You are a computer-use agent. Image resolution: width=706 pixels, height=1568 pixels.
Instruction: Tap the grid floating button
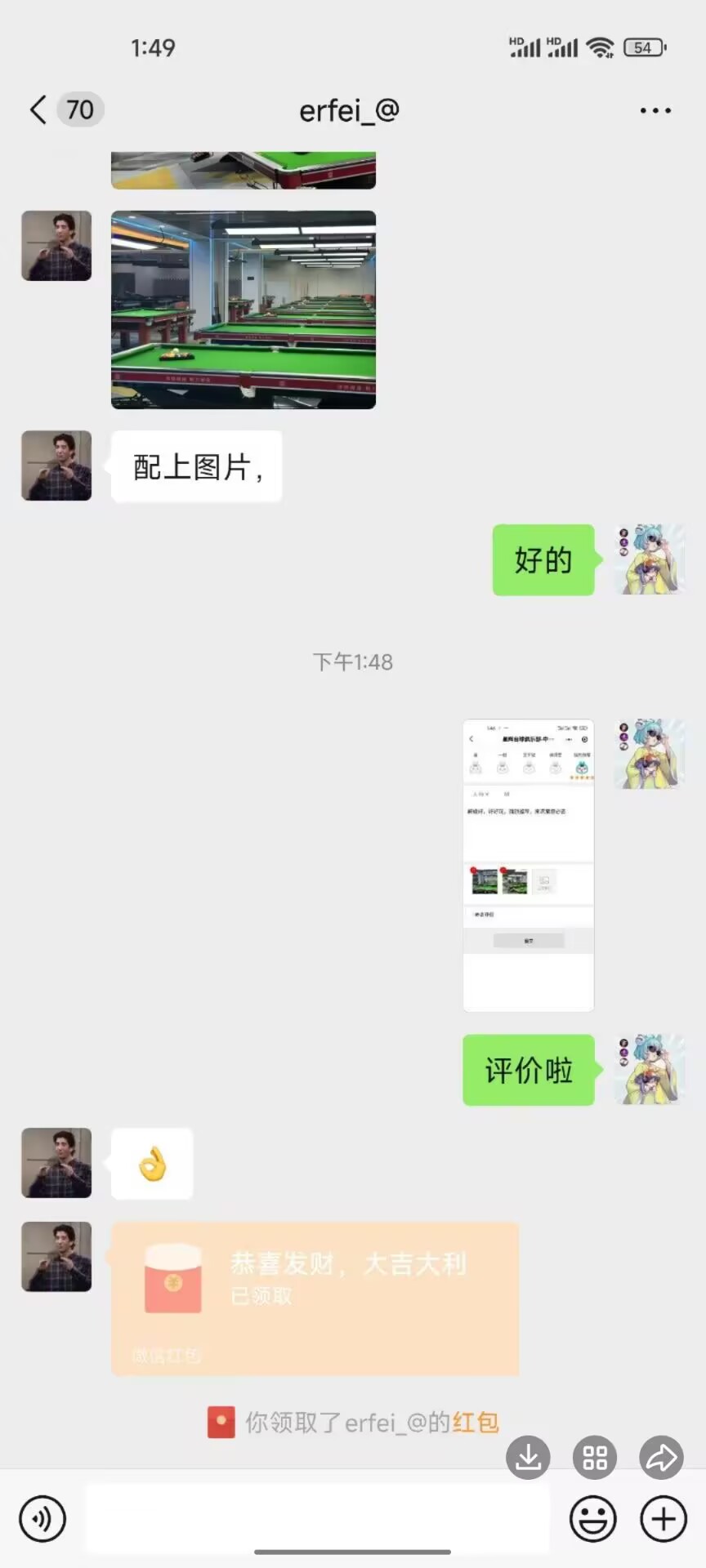tap(595, 1457)
